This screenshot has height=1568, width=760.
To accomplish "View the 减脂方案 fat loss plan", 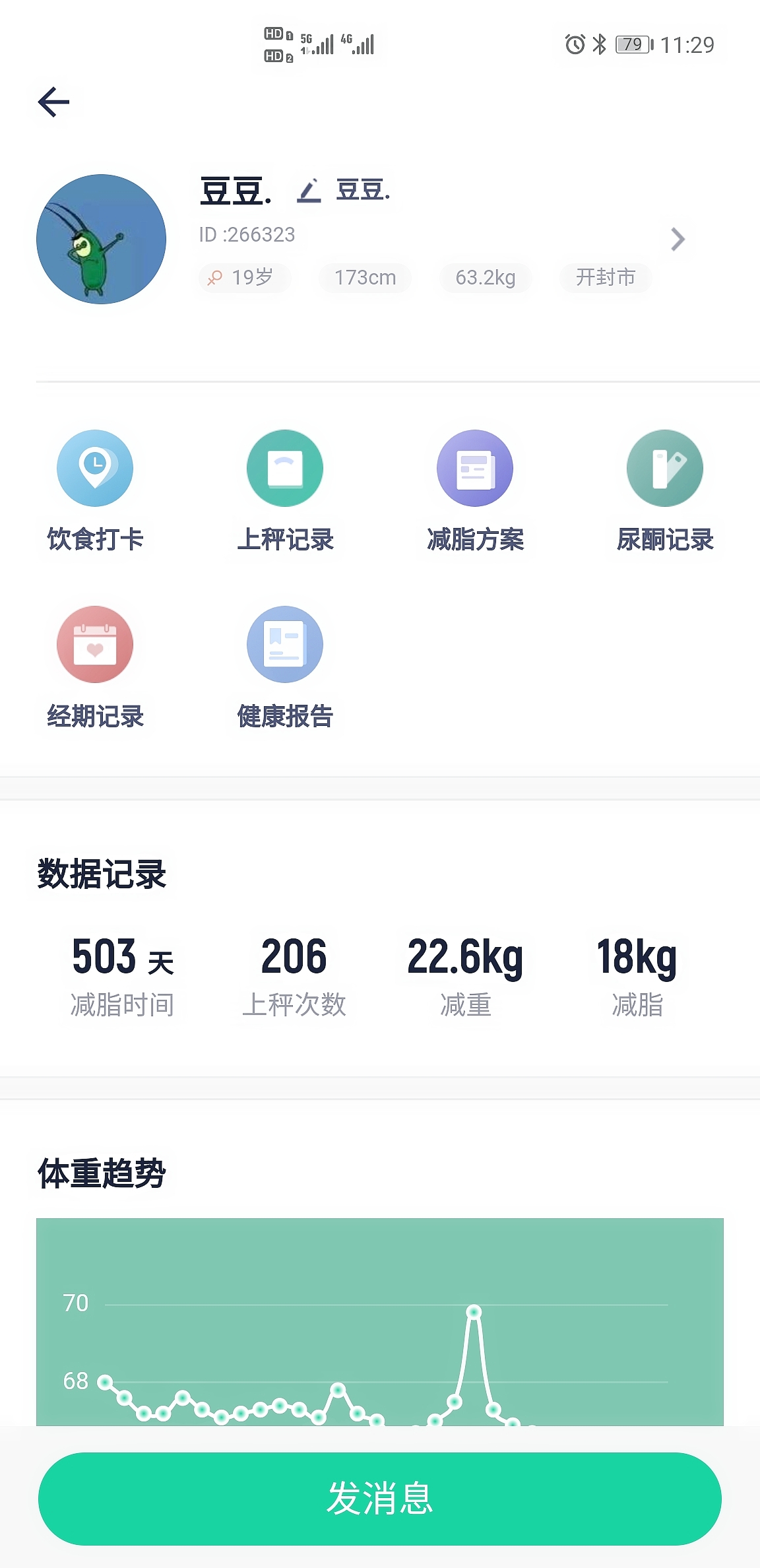I will [x=475, y=469].
